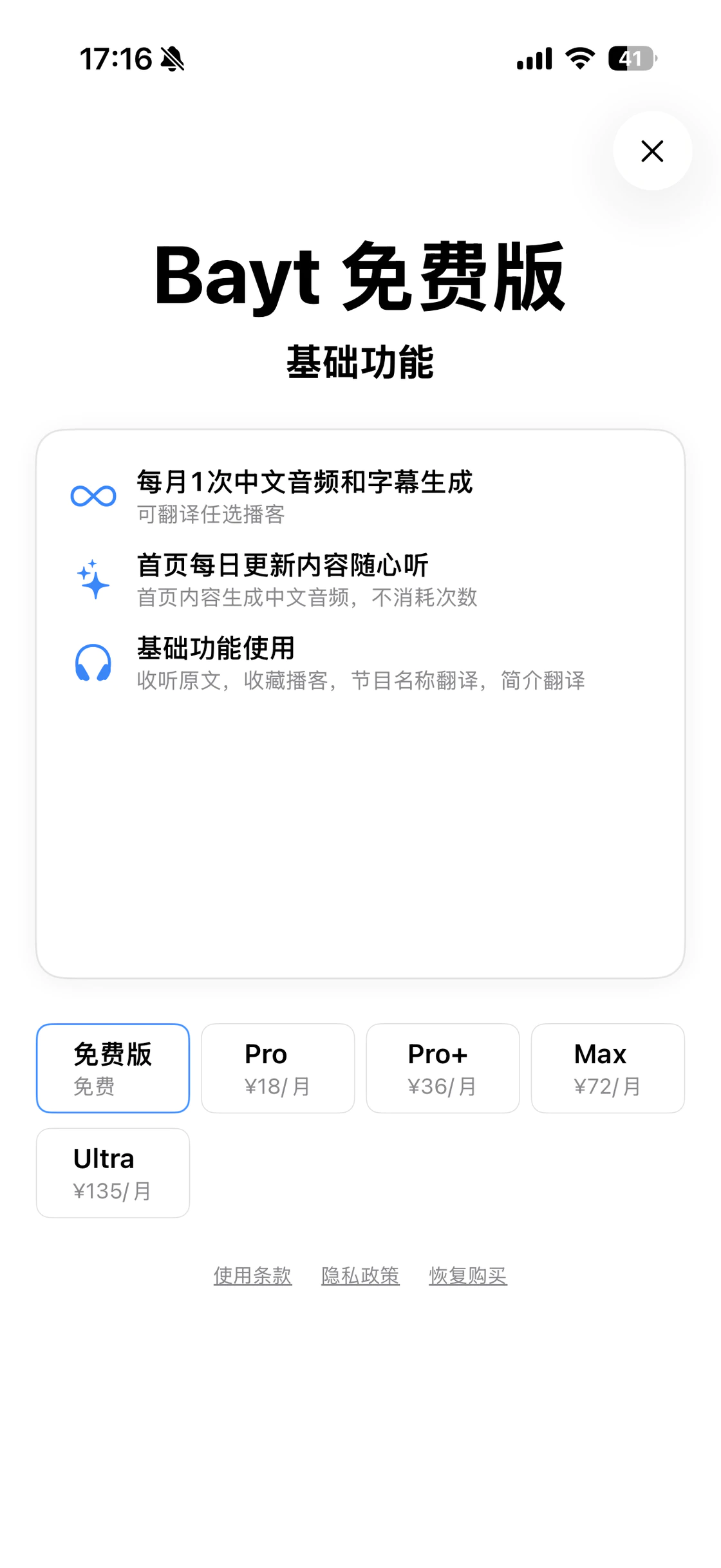Click the Bayt 免费版 title
This screenshot has width=721, height=1568.
click(360, 278)
